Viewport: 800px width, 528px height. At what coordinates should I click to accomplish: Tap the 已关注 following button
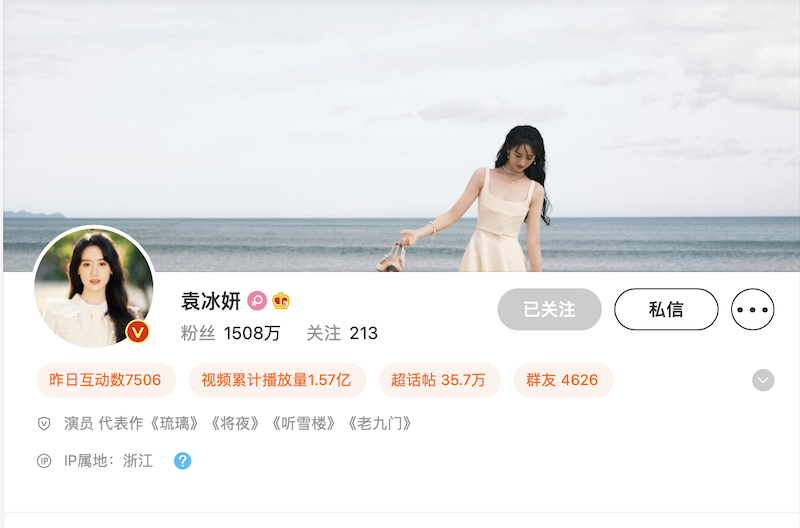click(549, 309)
